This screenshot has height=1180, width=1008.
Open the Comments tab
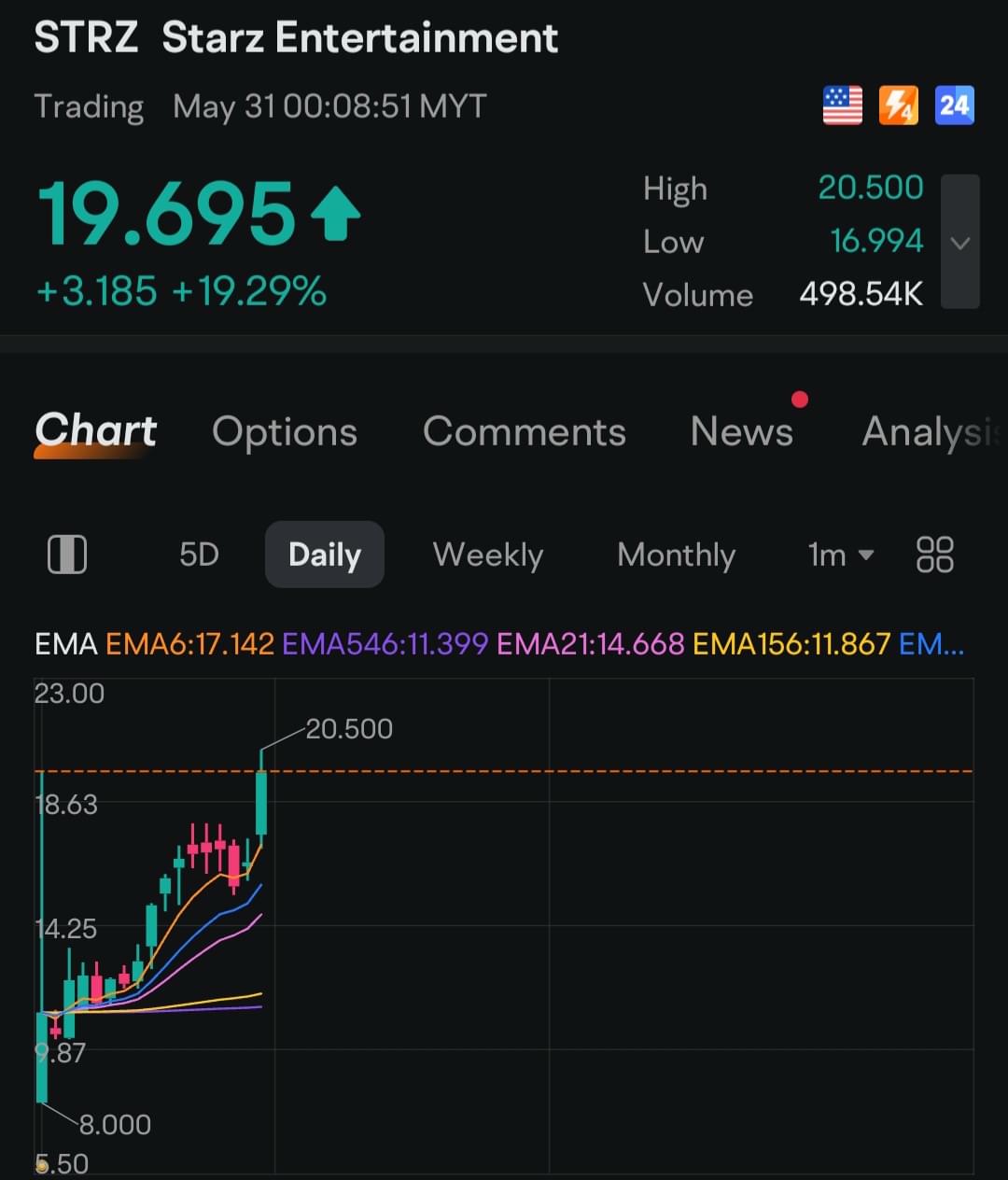point(524,432)
